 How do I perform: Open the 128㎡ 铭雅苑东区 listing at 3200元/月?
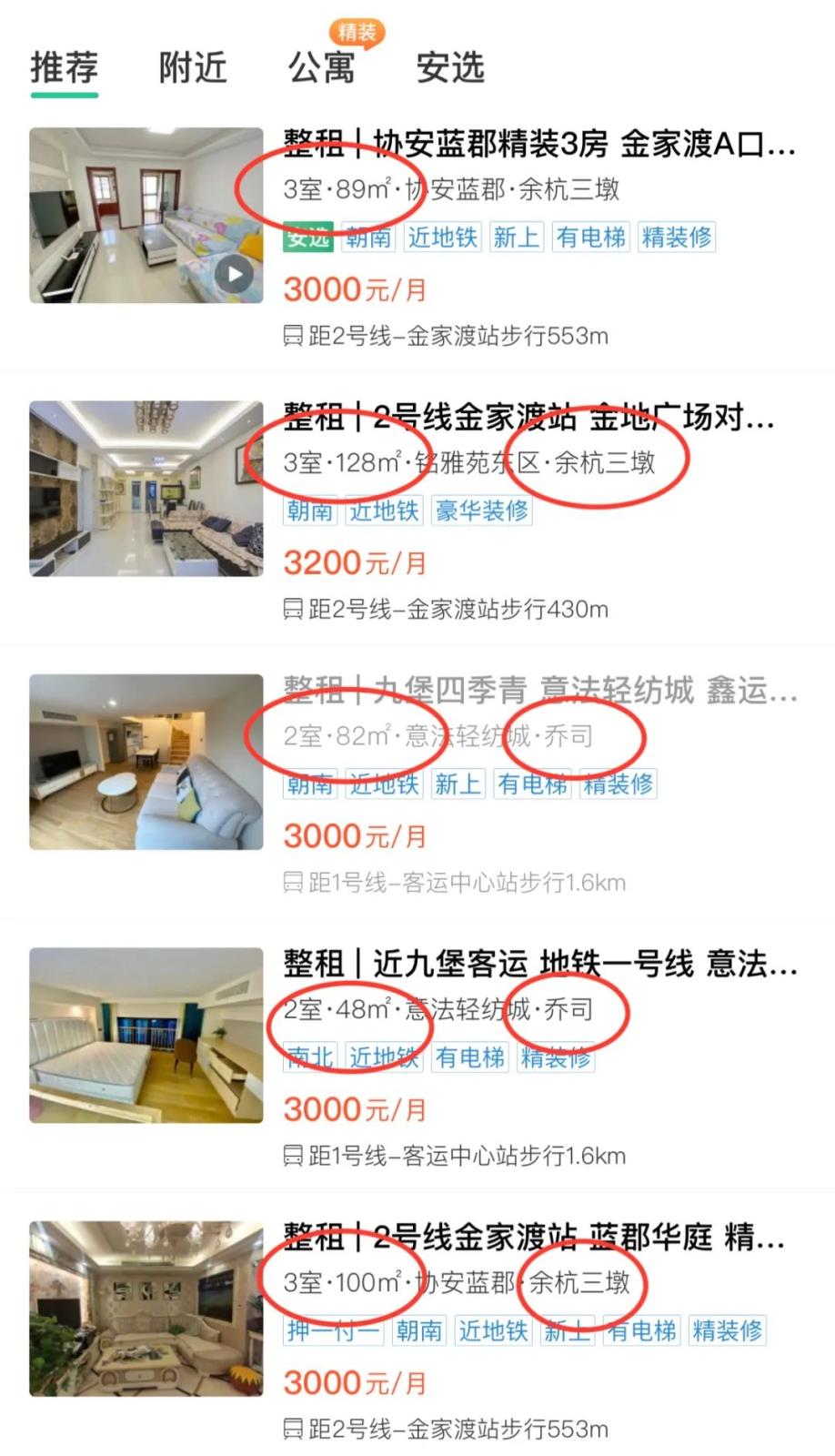(x=528, y=419)
